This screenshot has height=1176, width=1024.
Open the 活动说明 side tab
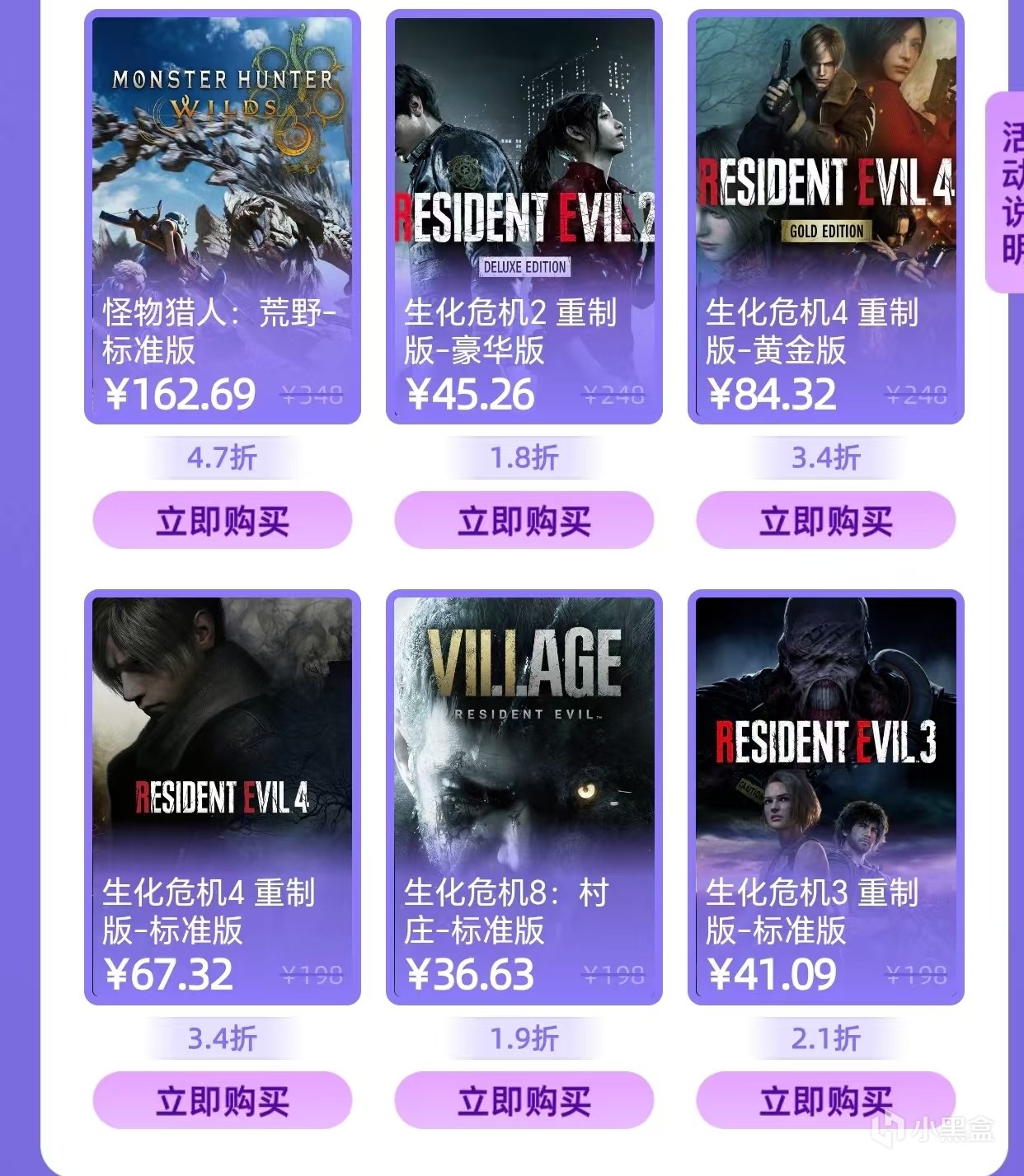tap(1008, 193)
